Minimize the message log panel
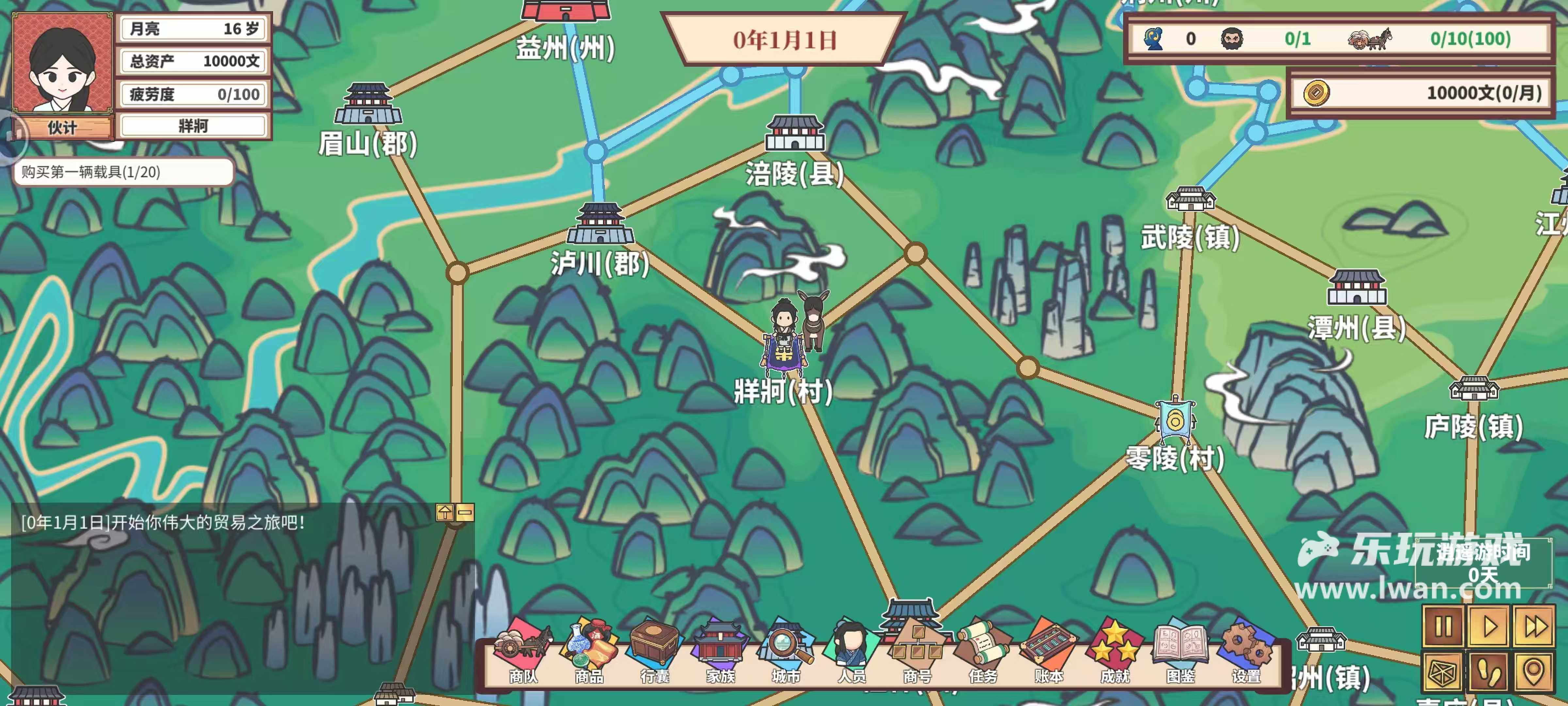 coord(465,513)
